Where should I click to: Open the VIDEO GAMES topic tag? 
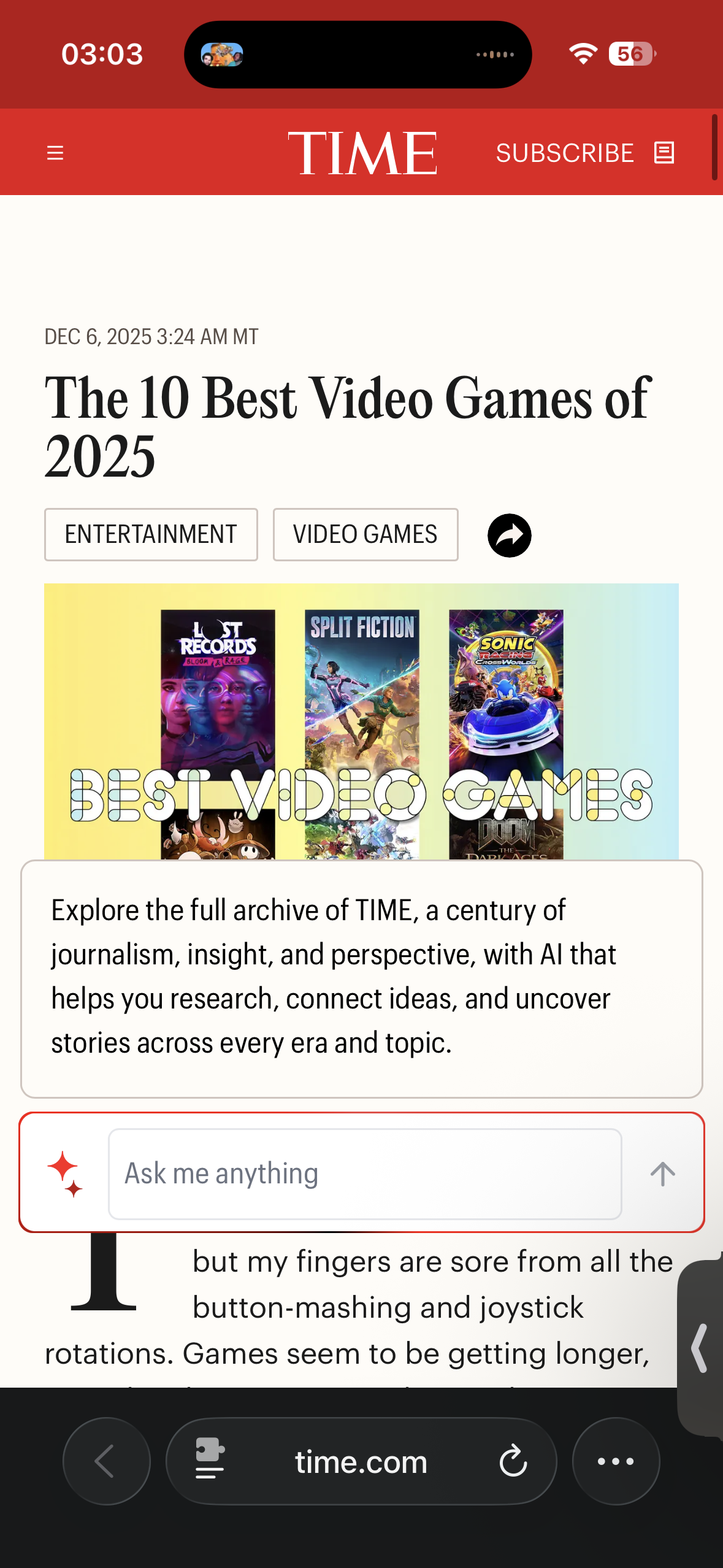point(365,534)
